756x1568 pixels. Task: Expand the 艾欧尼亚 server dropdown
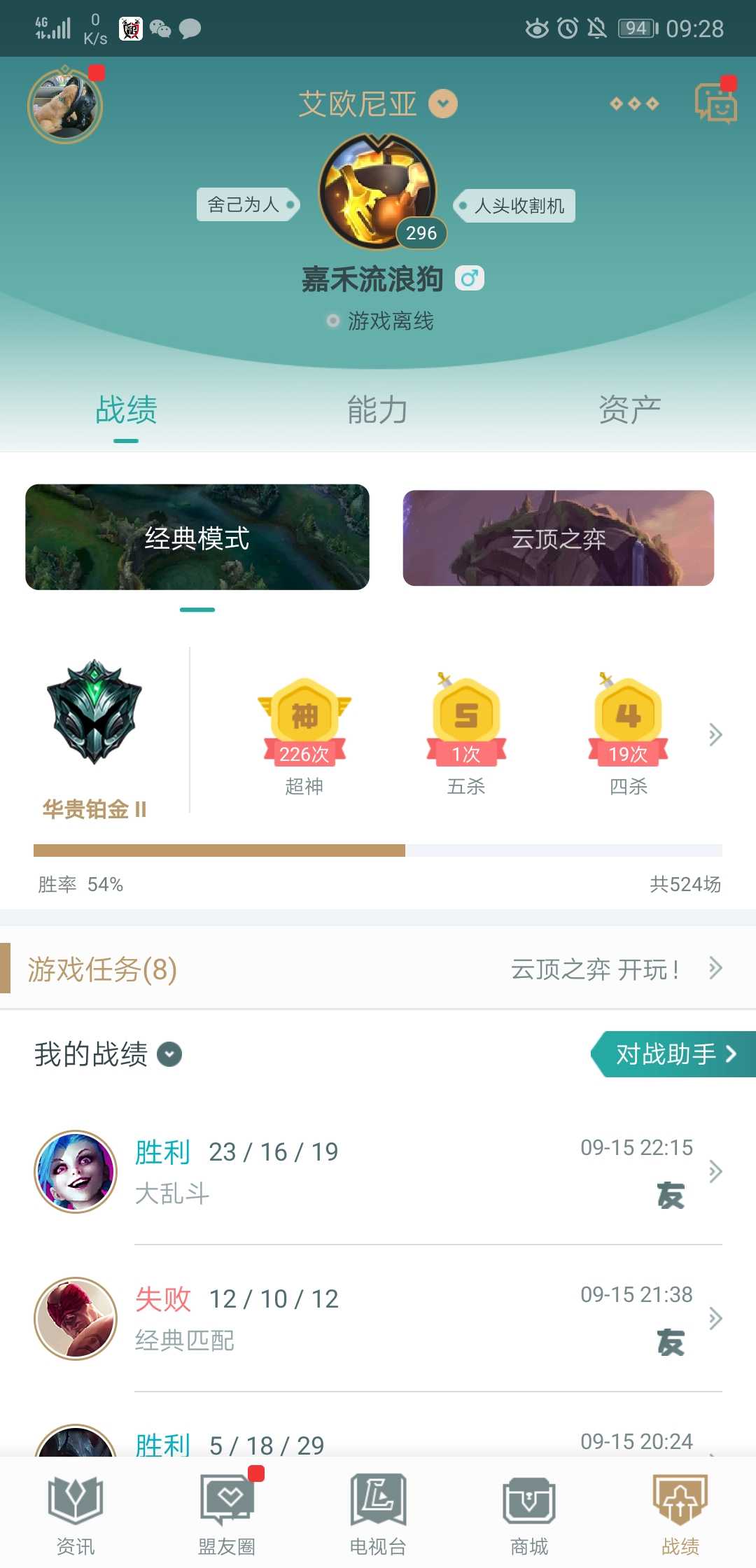point(442,104)
